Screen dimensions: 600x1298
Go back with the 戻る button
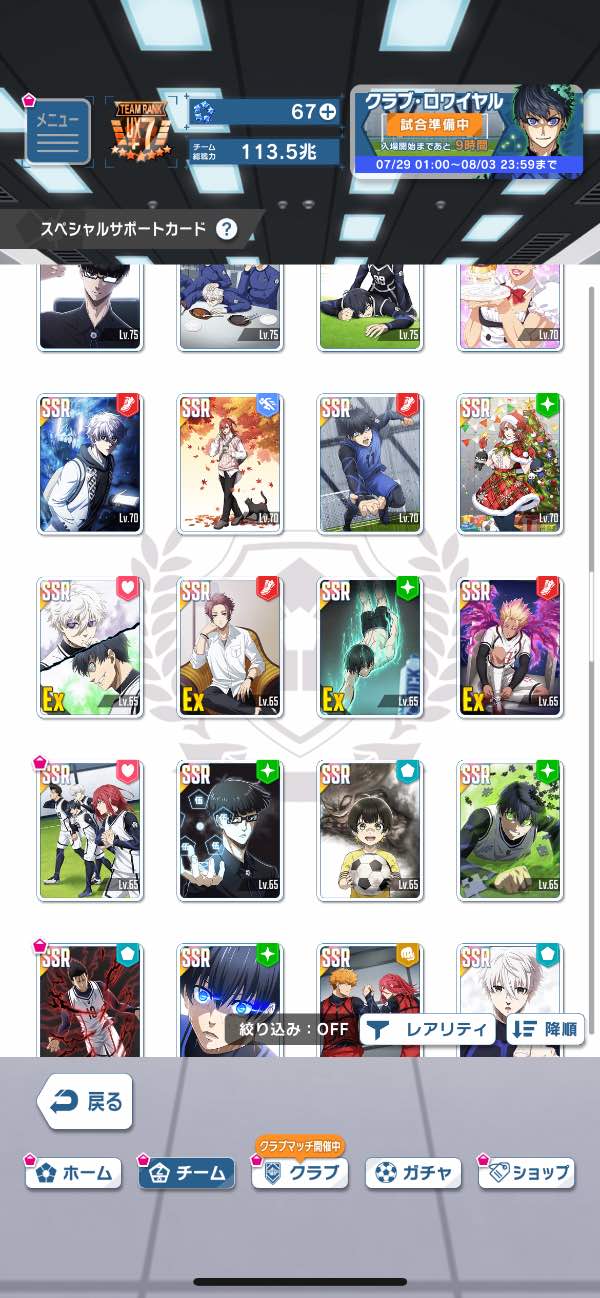86,1102
